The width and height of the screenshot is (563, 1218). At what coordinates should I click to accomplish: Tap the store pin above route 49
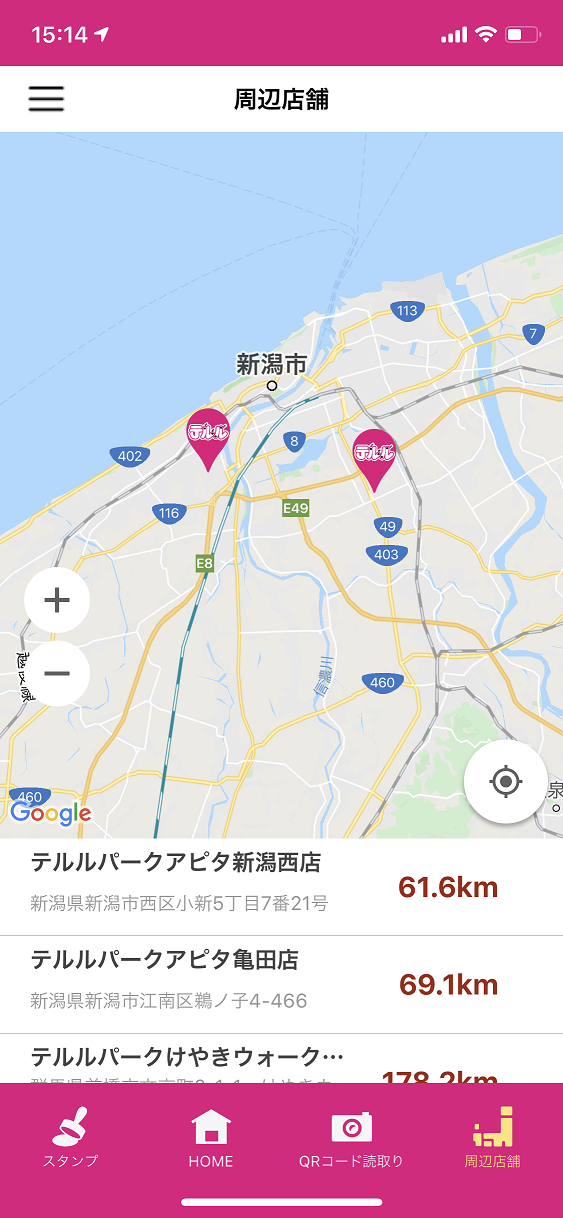coord(375,460)
